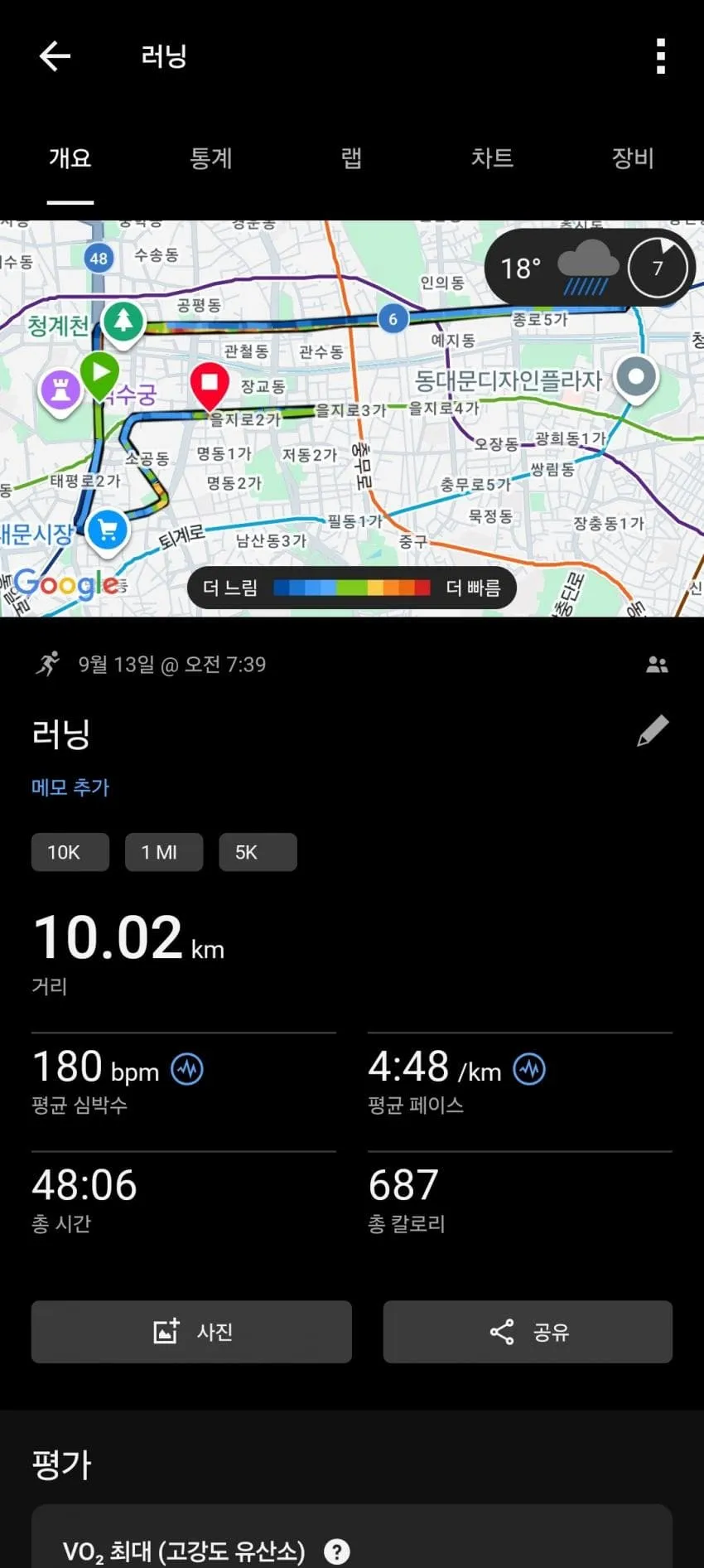Open the privacy people icon
The width and height of the screenshot is (704, 1568).
coord(657,665)
